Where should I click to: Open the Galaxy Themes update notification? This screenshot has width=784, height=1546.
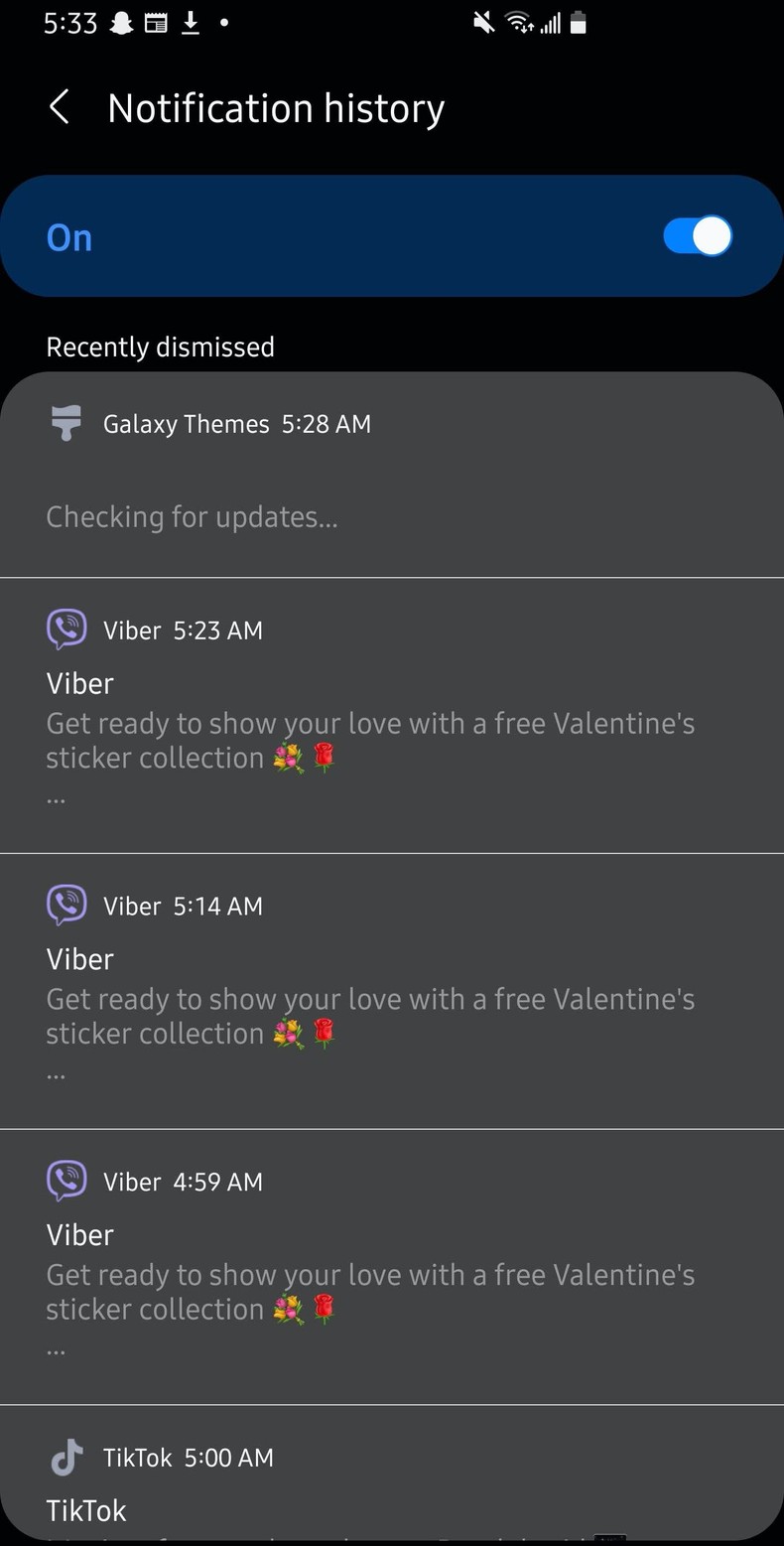pos(392,474)
